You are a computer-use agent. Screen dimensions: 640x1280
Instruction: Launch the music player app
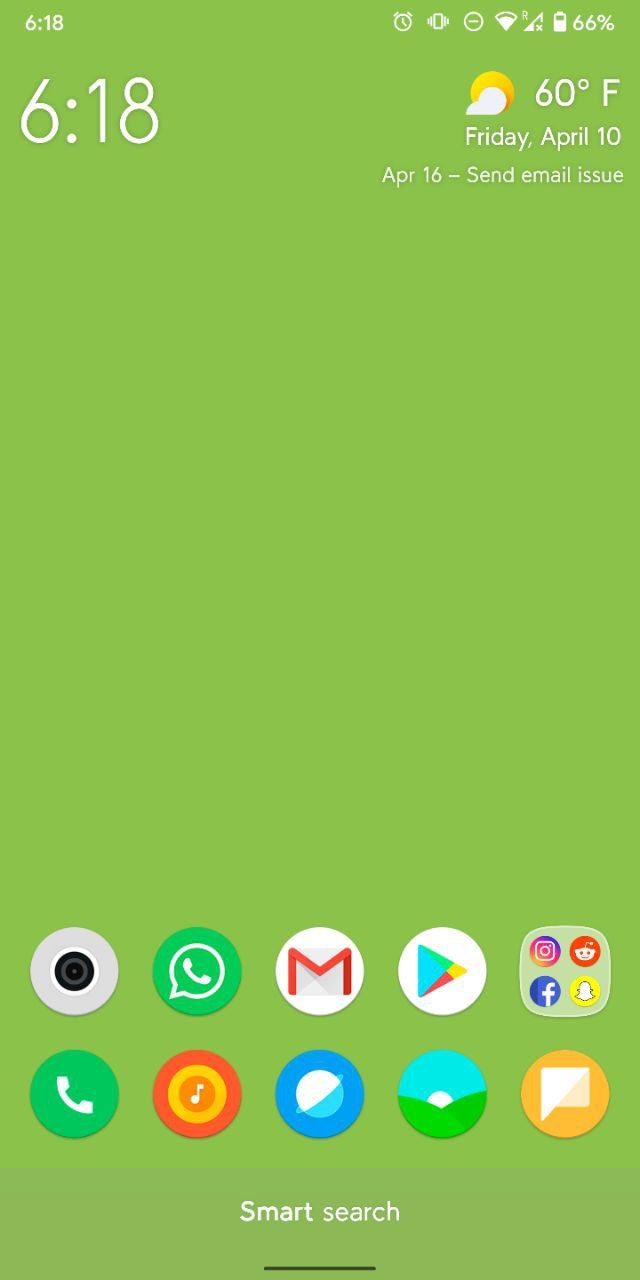pos(197,1094)
